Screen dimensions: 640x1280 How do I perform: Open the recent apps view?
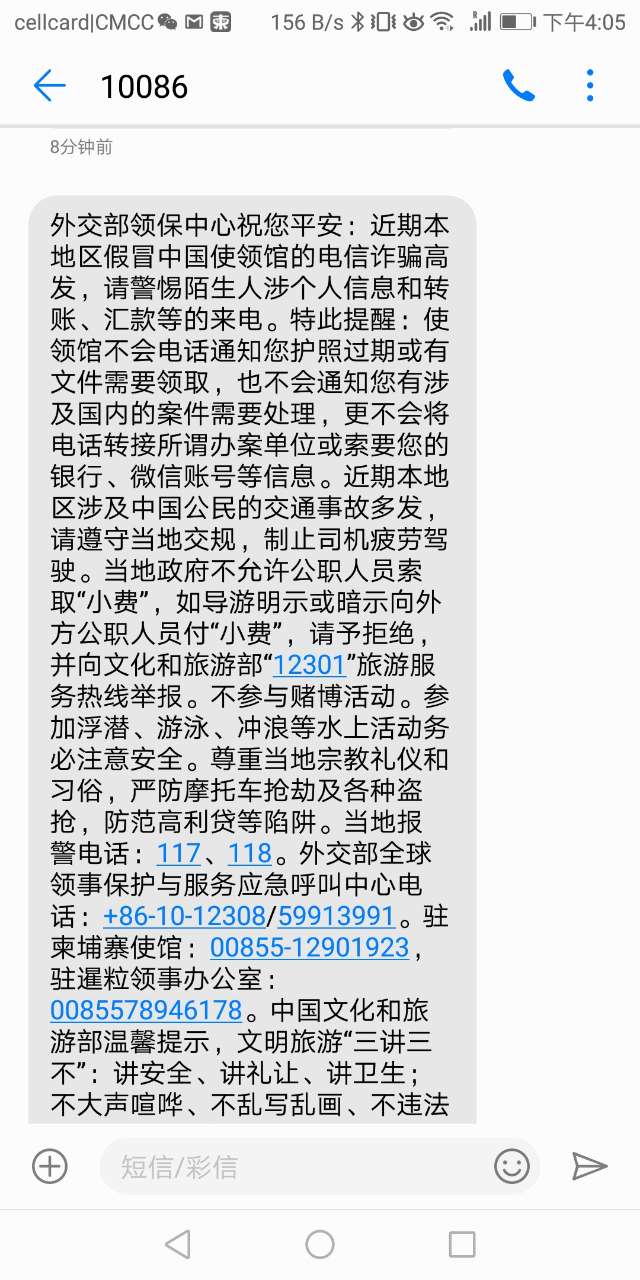pos(462,1244)
